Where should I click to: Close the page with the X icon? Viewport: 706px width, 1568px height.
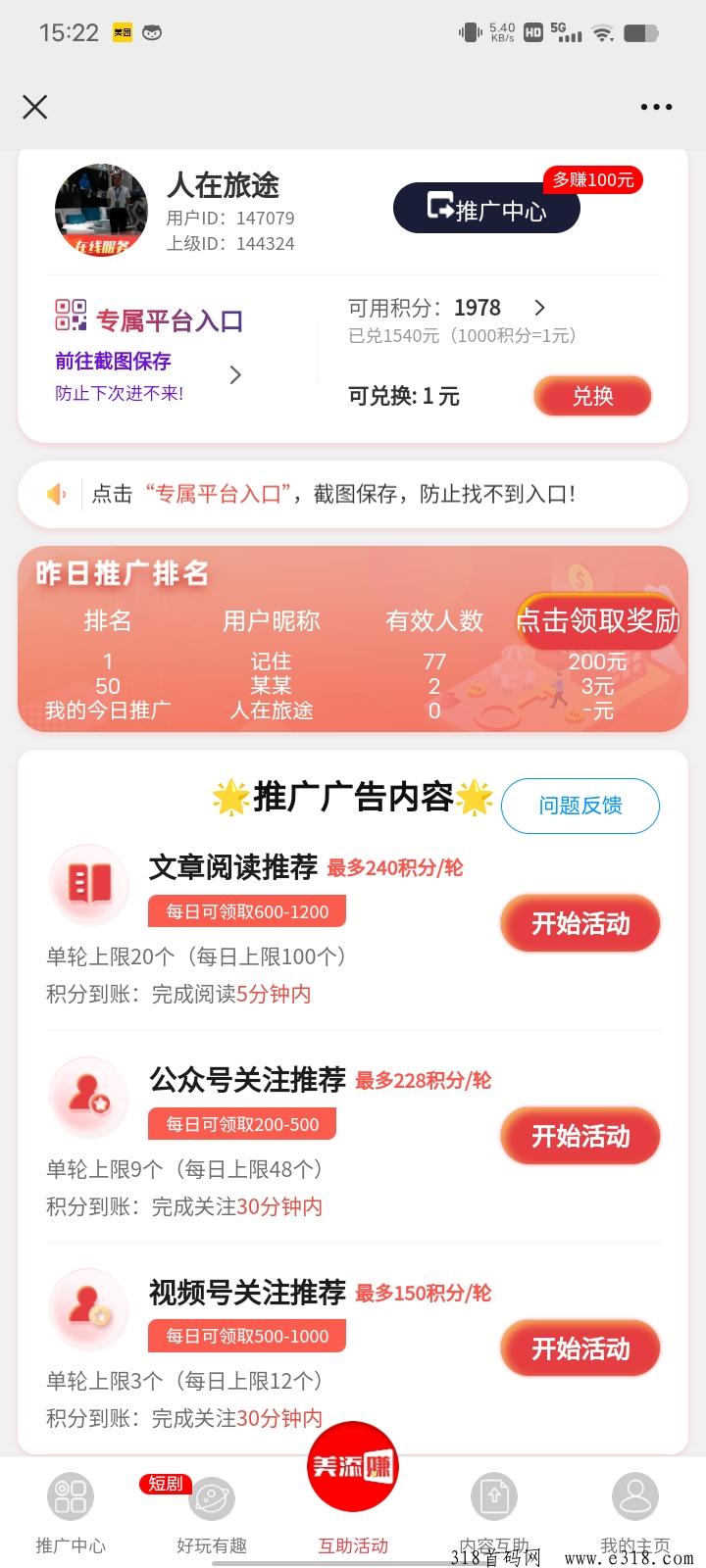pyautogui.click(x=35, y=107)
